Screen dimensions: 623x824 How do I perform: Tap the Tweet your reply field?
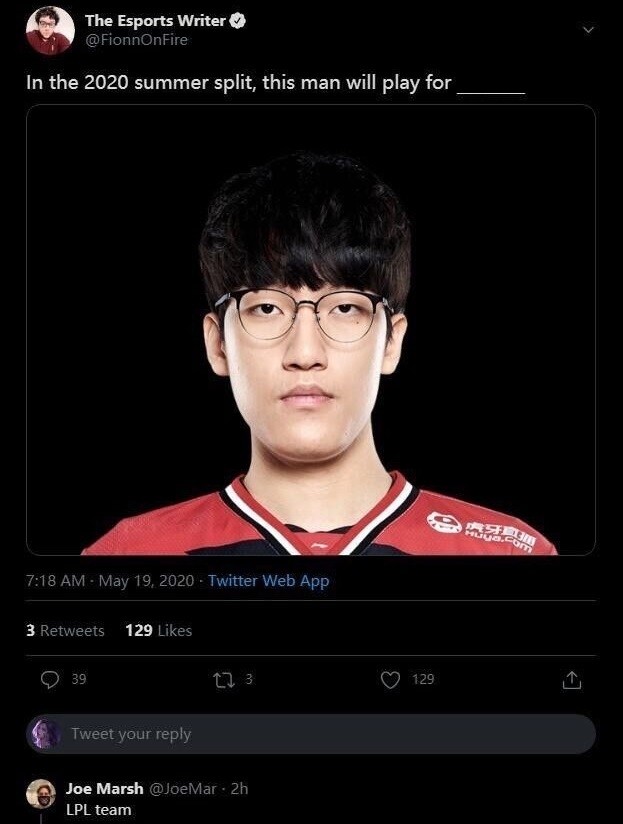click(320, 734)
